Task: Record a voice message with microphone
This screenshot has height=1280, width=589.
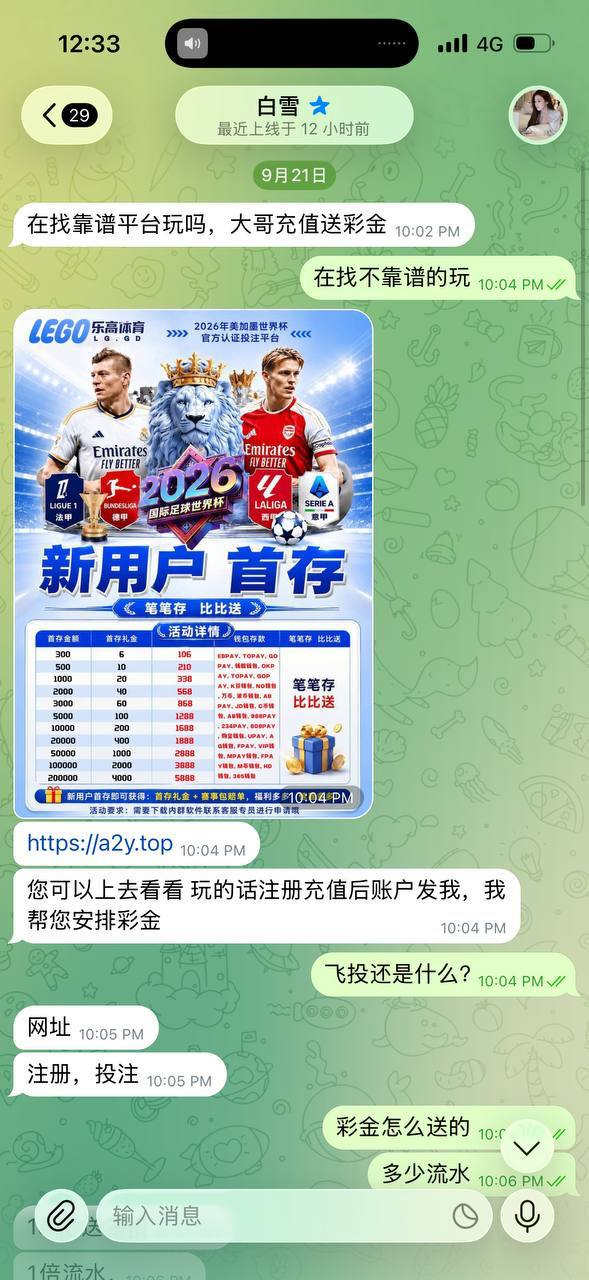Action: coord(527,1215)
